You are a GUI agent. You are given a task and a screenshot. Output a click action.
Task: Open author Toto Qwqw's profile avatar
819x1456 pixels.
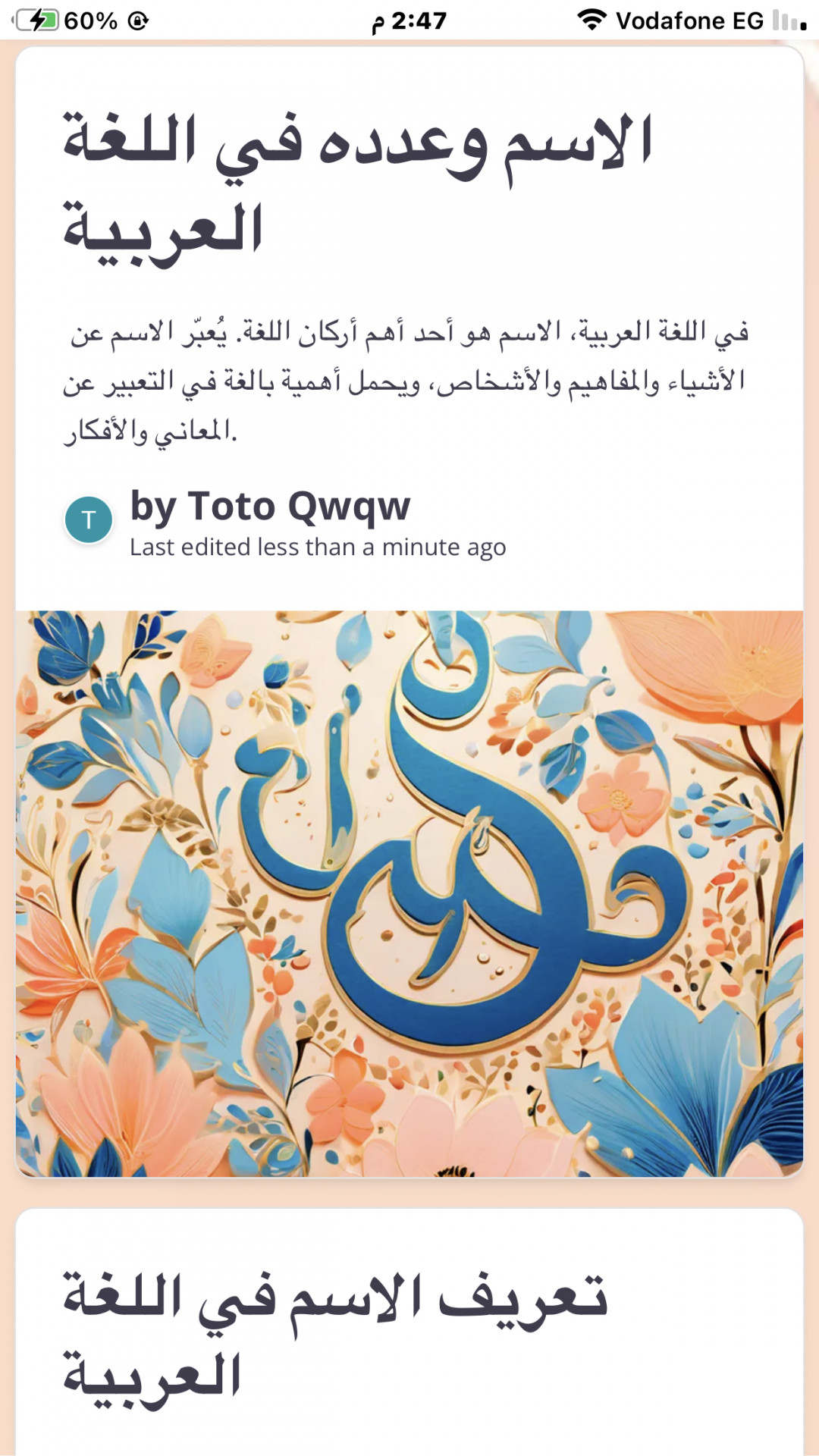click(89, 520)
